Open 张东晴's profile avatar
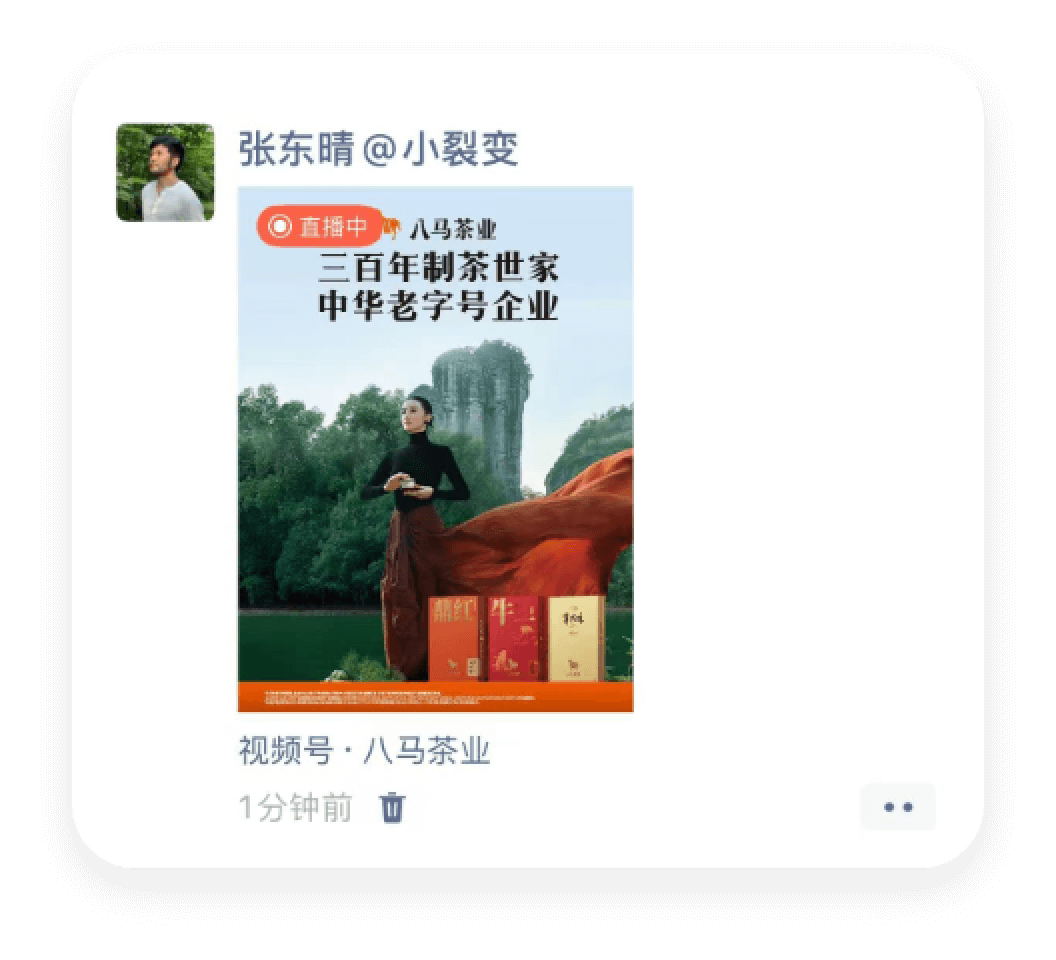Screen dimensions: 1056x960 (x=165, y=172)
